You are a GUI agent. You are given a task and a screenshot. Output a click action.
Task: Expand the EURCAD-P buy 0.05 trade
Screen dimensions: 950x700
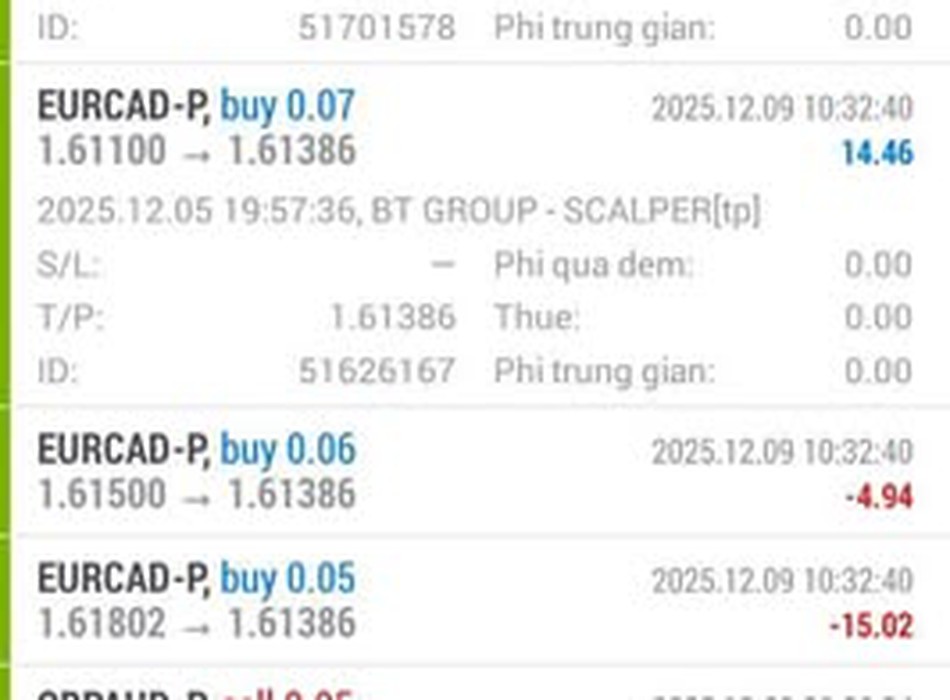[475, 601]
